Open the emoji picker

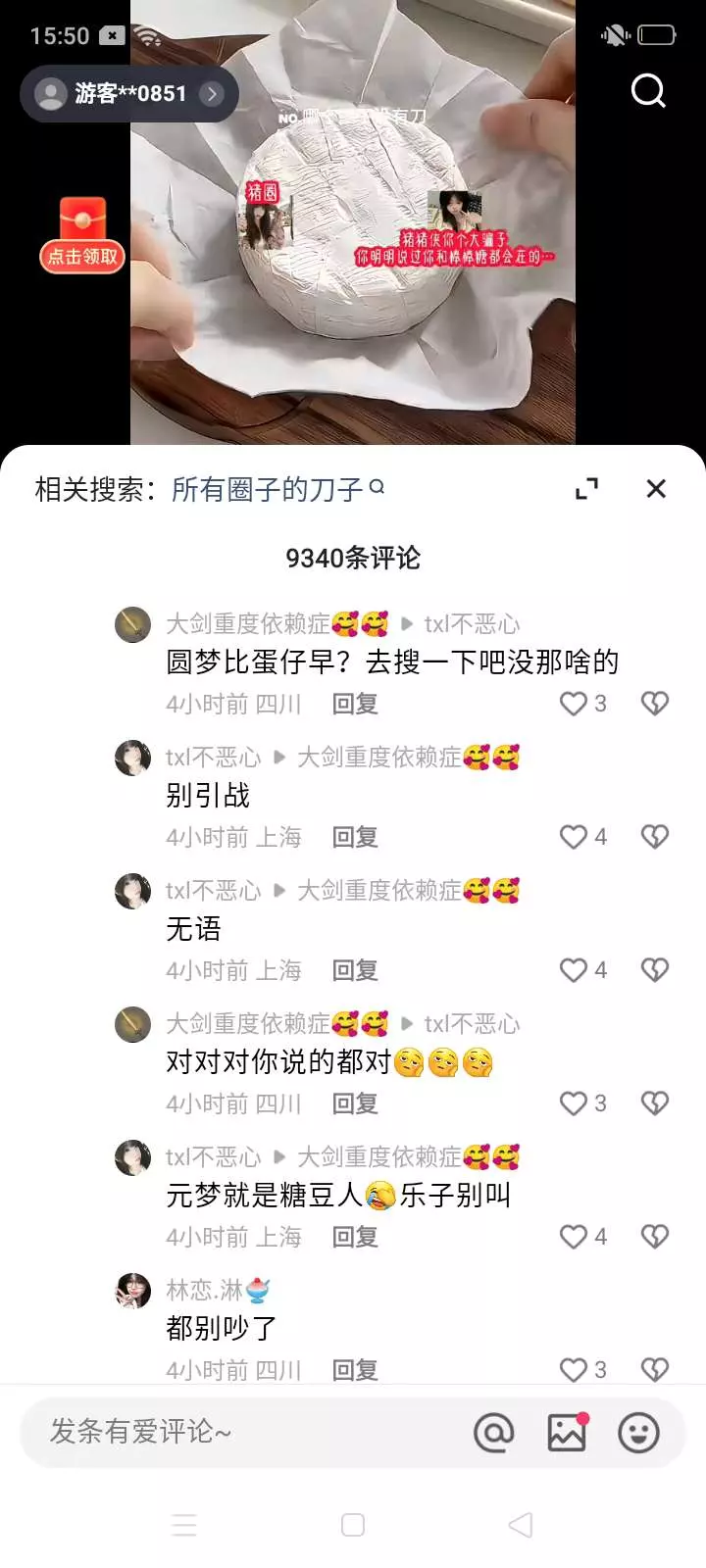click(638, 1433)
